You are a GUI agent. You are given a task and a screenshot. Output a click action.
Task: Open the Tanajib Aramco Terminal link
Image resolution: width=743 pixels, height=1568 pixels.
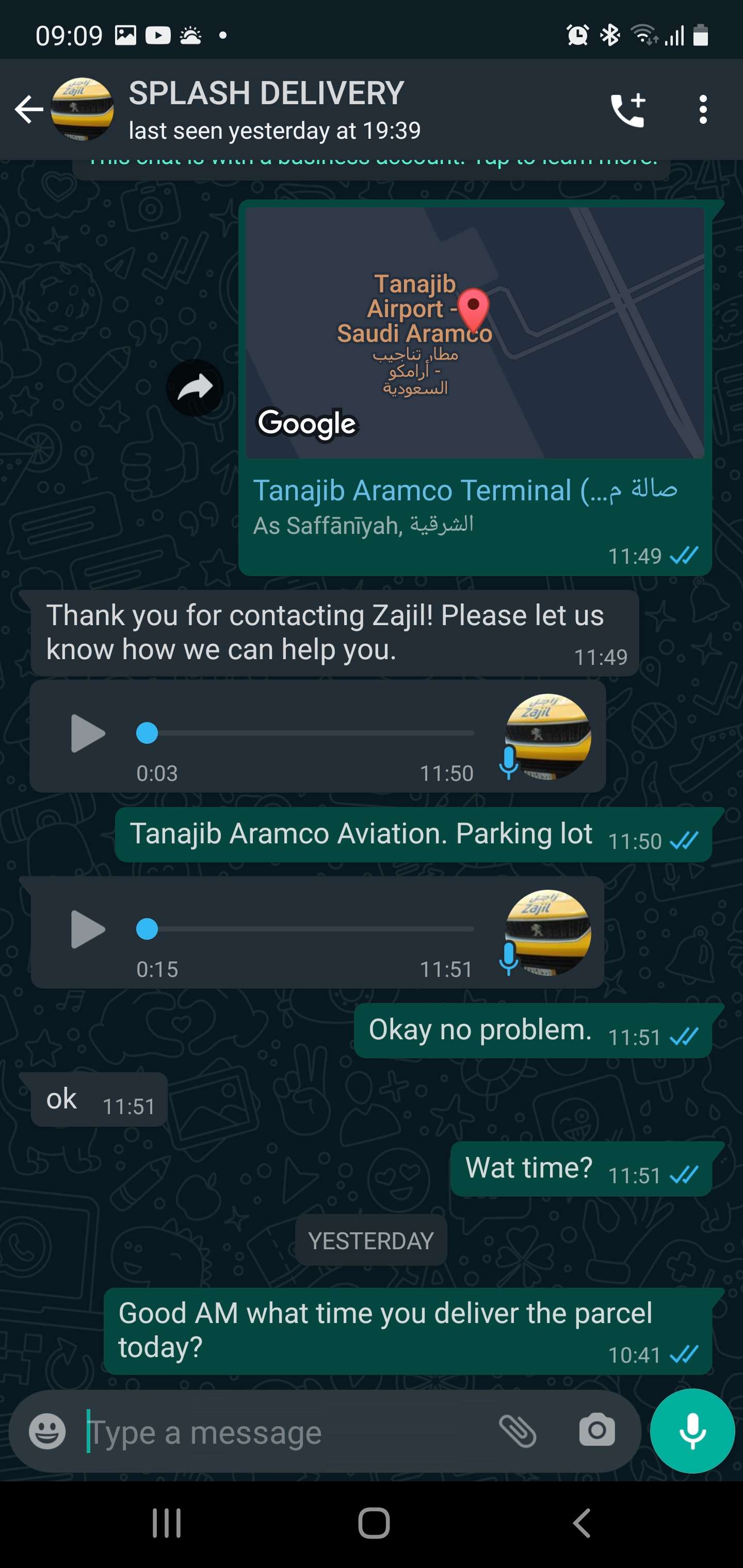click(465, 491)
